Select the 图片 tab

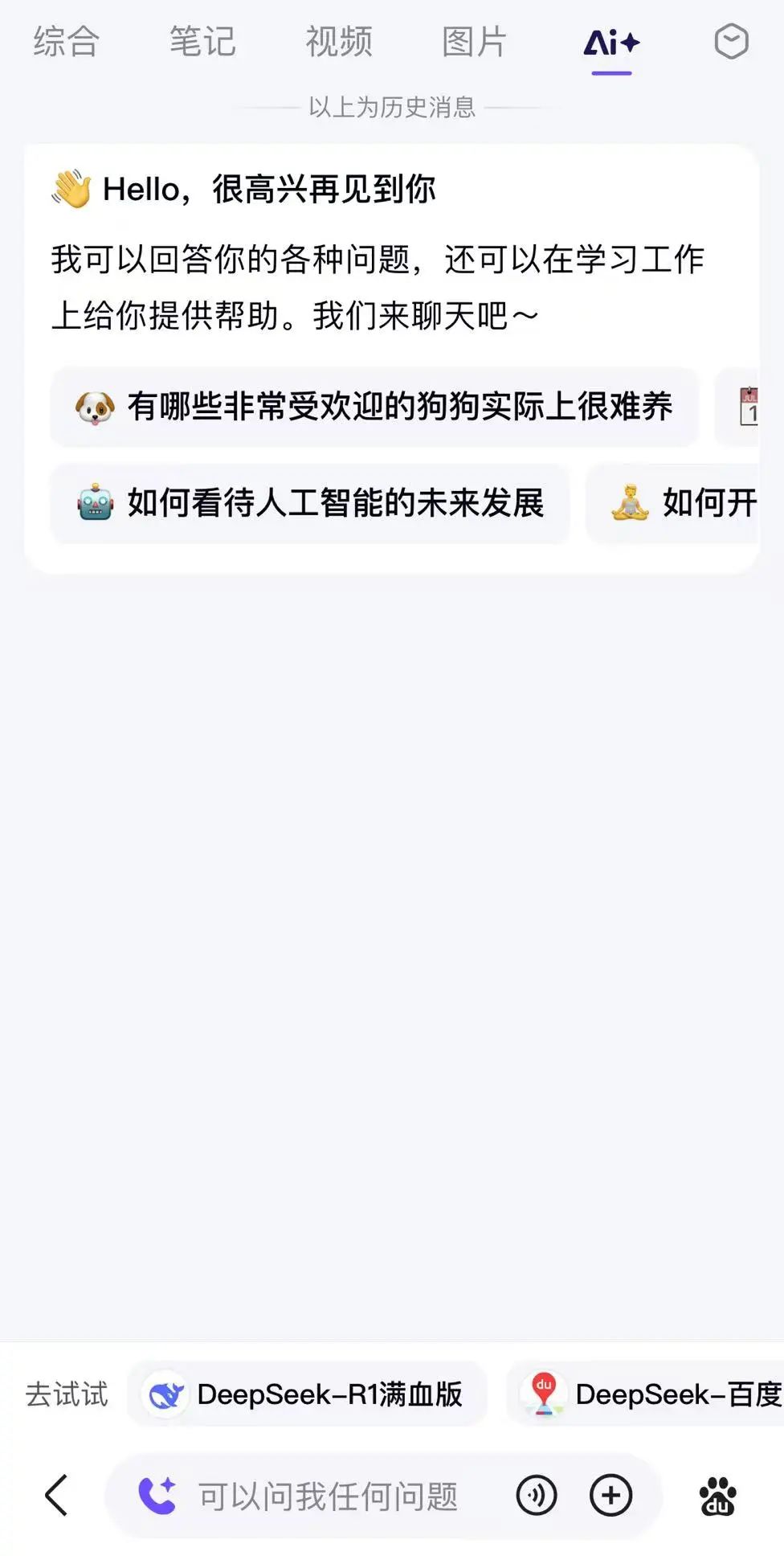pyautogui.click(x=475, y=42)
